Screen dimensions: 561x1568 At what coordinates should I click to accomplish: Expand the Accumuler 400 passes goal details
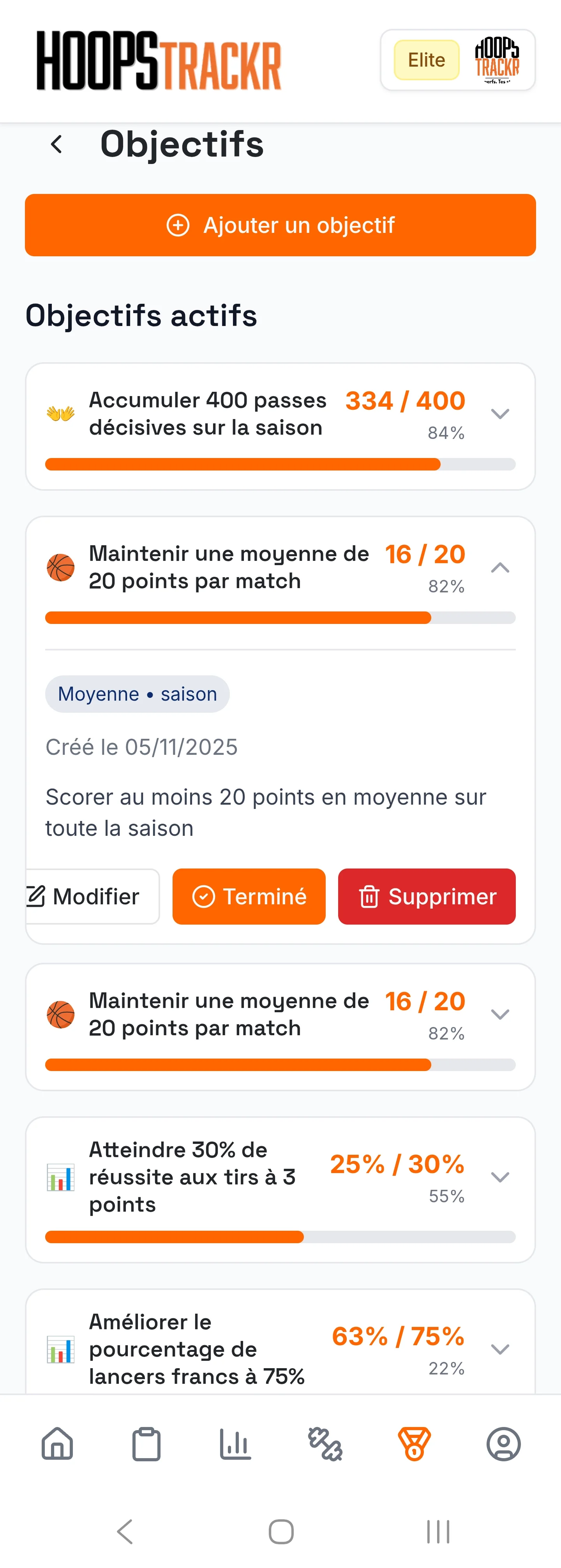coord(499,414)
